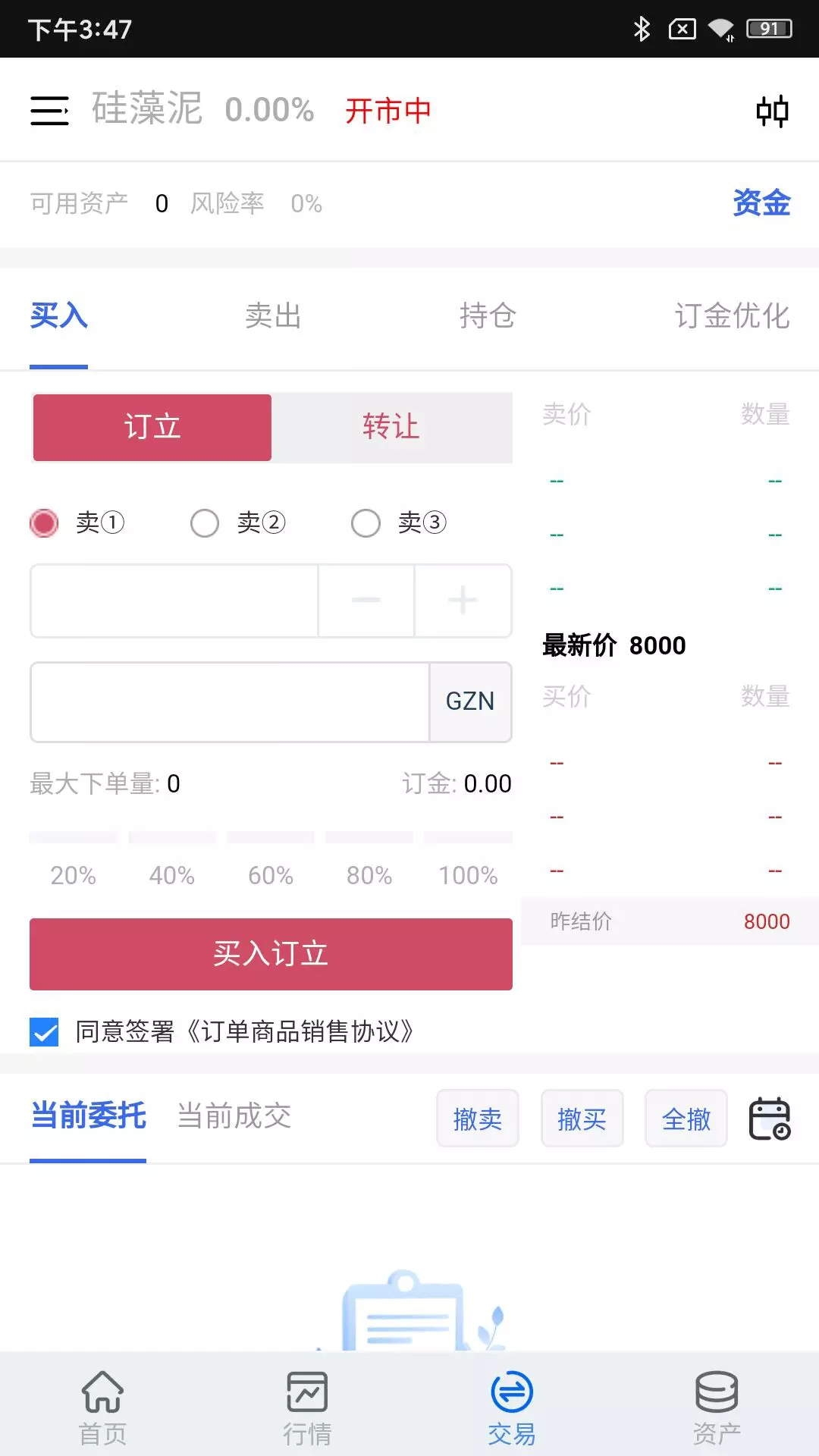This screenshot has height=1456, width=819.
Task: Tap the 撤卖 button
Action: (x=478, y=1119)
